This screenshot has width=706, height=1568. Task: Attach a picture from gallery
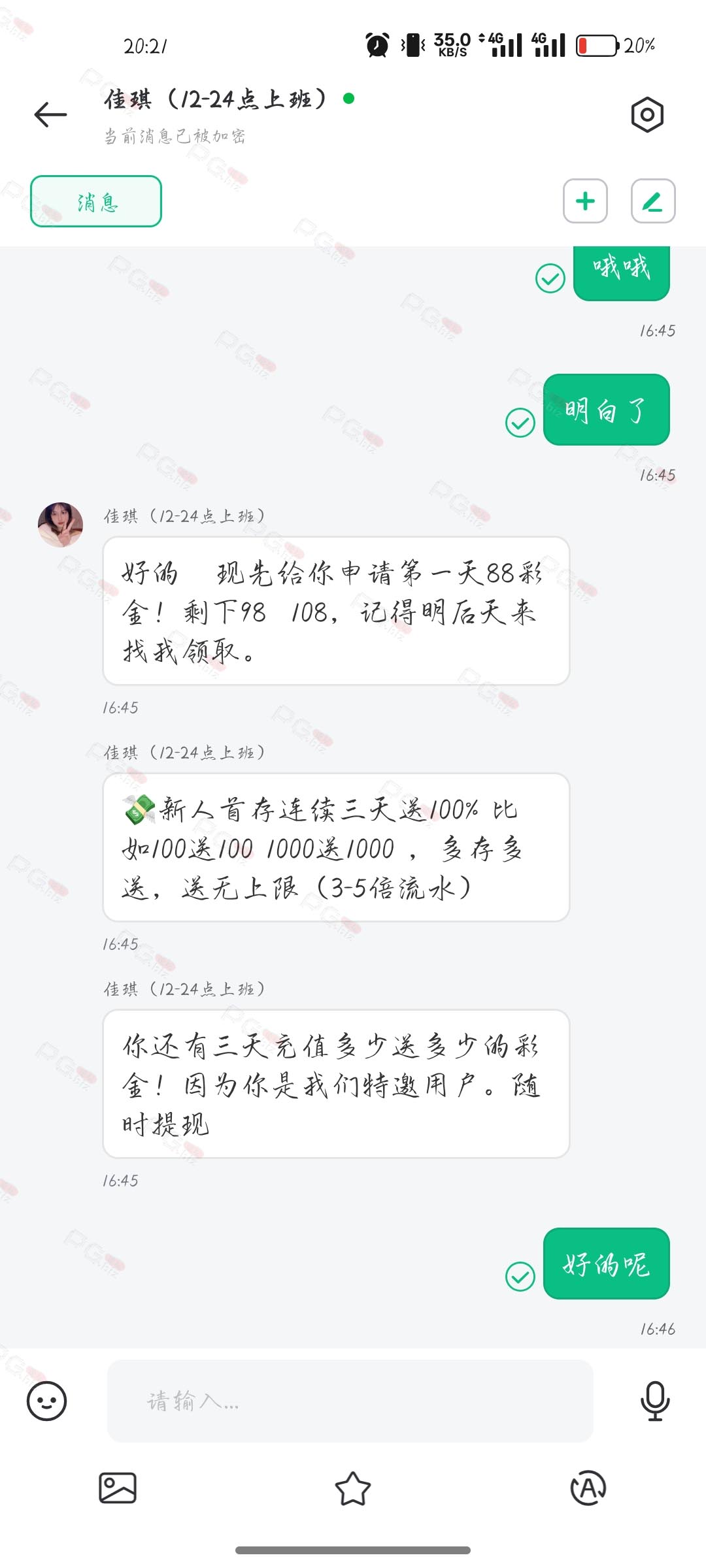tap(118, 1488)
